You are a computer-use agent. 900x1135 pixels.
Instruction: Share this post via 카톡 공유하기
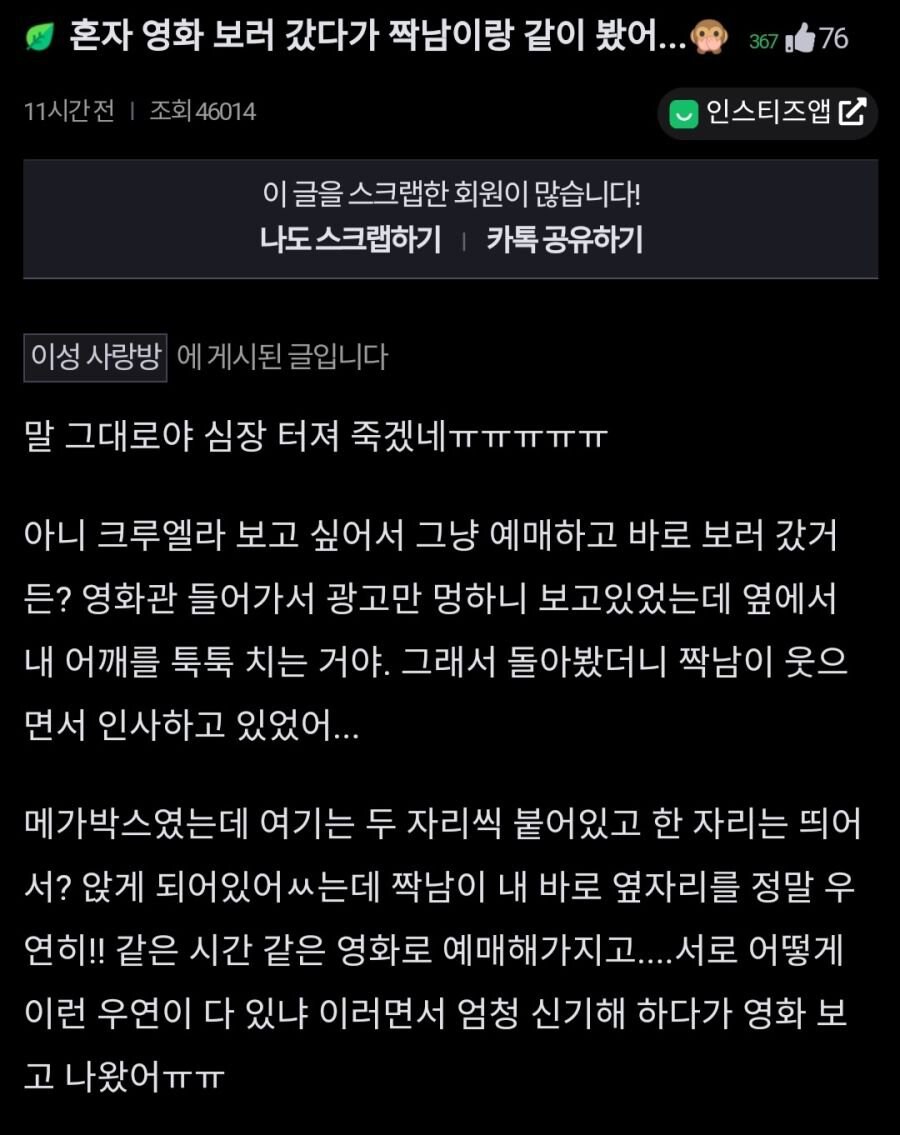tap(565, 240)
